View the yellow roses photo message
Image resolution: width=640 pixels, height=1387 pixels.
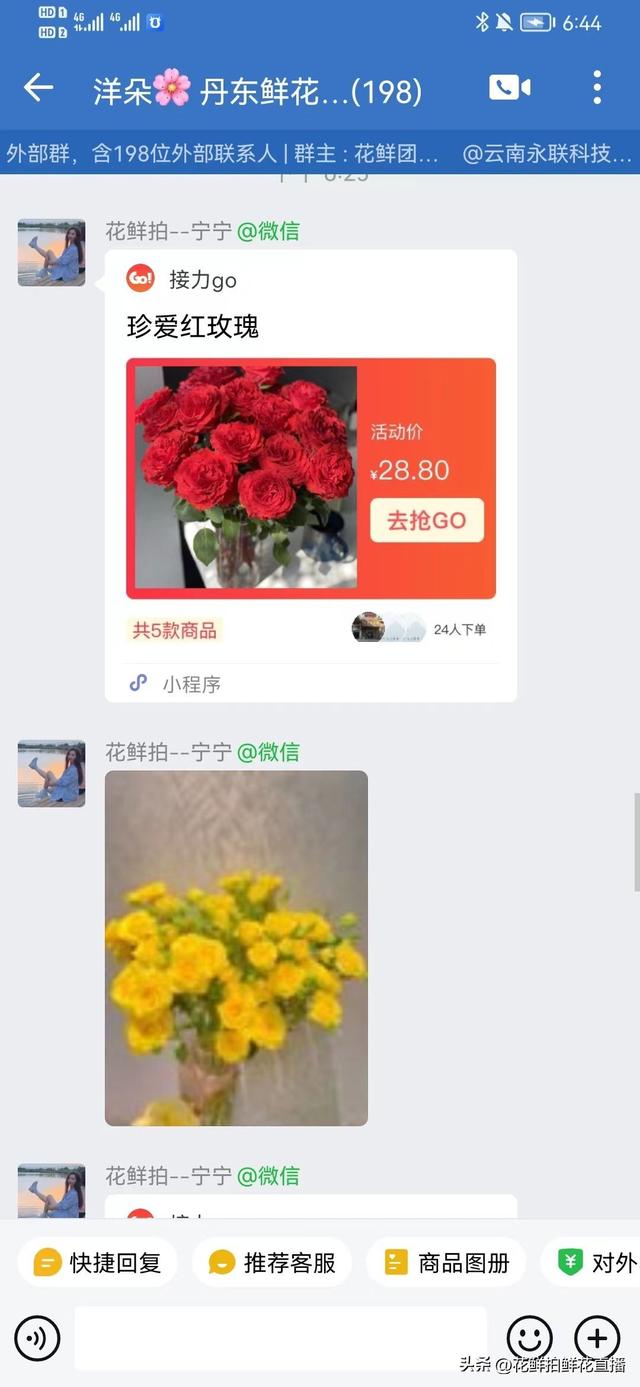point(236,947)
